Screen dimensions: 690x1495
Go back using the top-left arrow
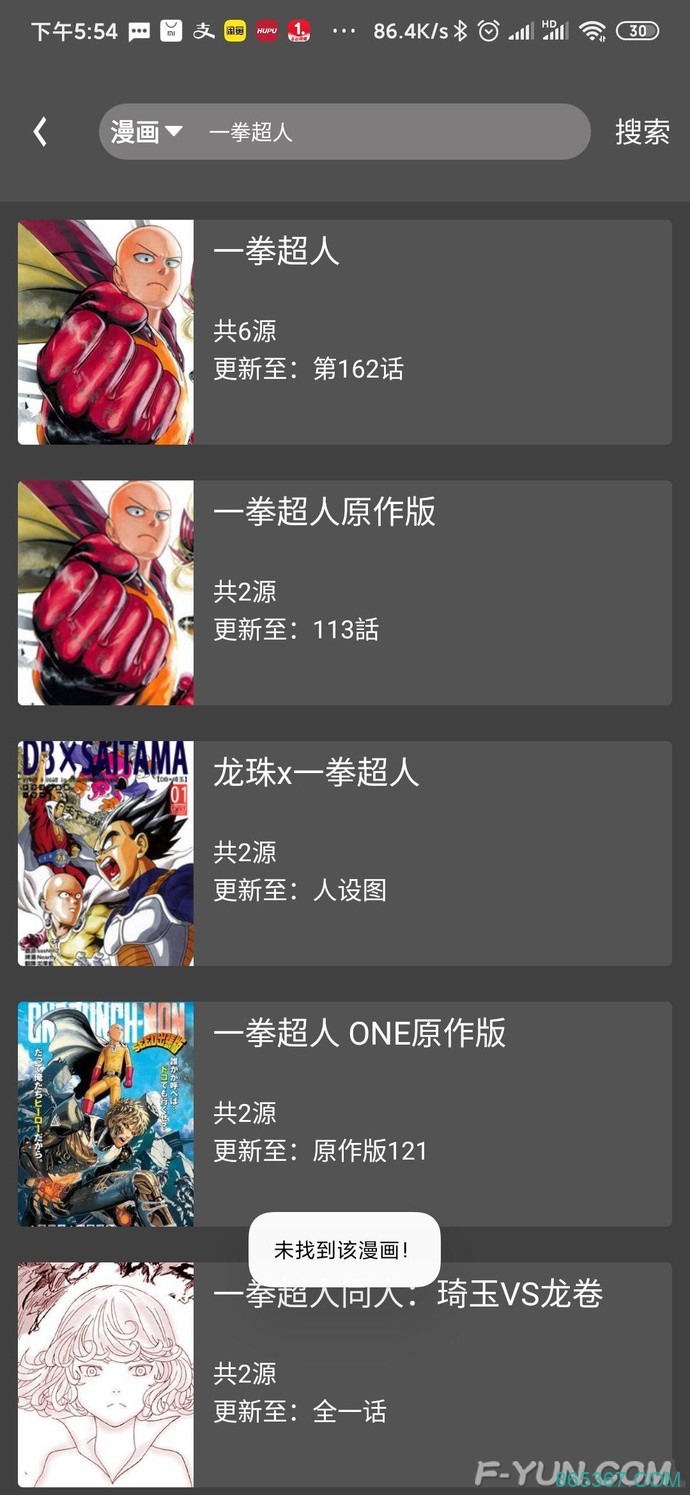point(40,132)
